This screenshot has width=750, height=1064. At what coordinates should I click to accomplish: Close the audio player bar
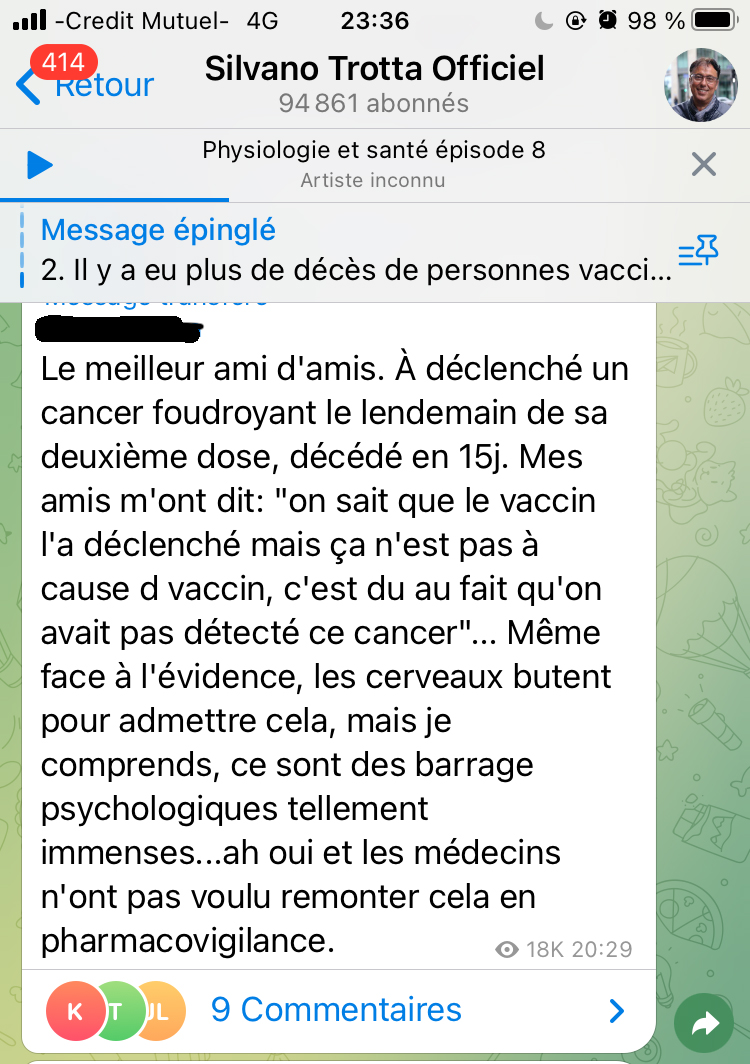pyautogui.click(x=704, y=164)
